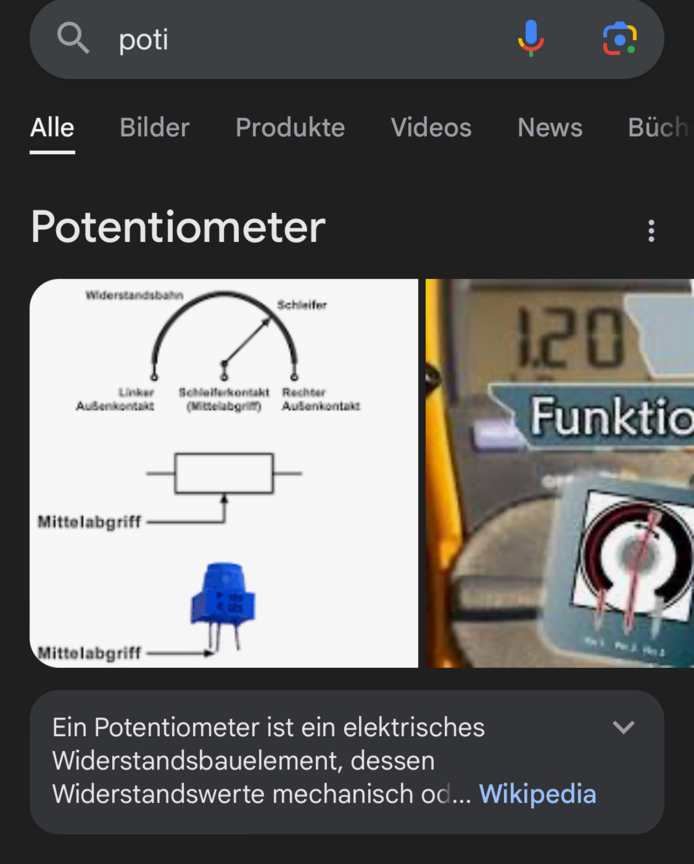Switch to the Bilder tab

pyautogui.click(x=154, y=128)
